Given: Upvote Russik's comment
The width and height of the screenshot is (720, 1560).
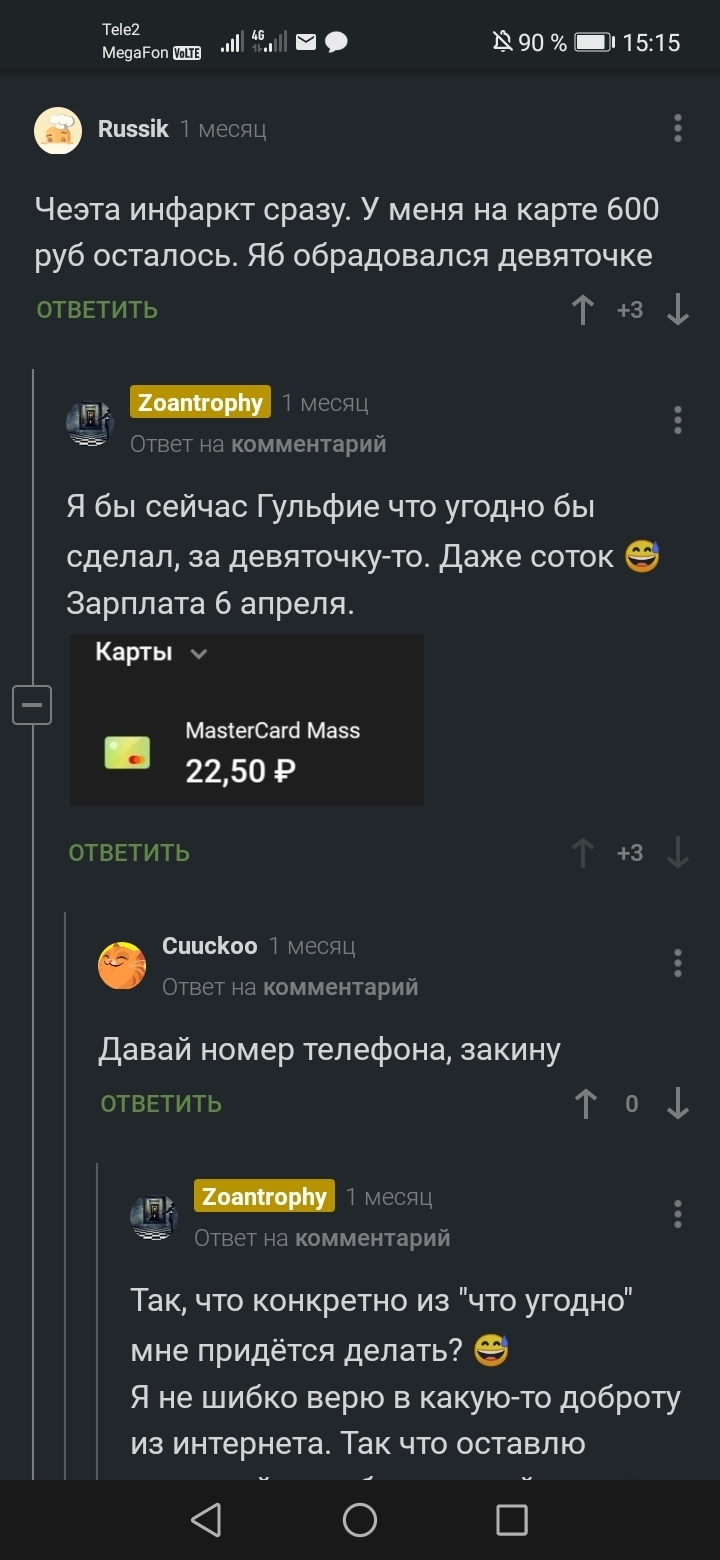Looking at the screenshot, I should coord(582,310).
